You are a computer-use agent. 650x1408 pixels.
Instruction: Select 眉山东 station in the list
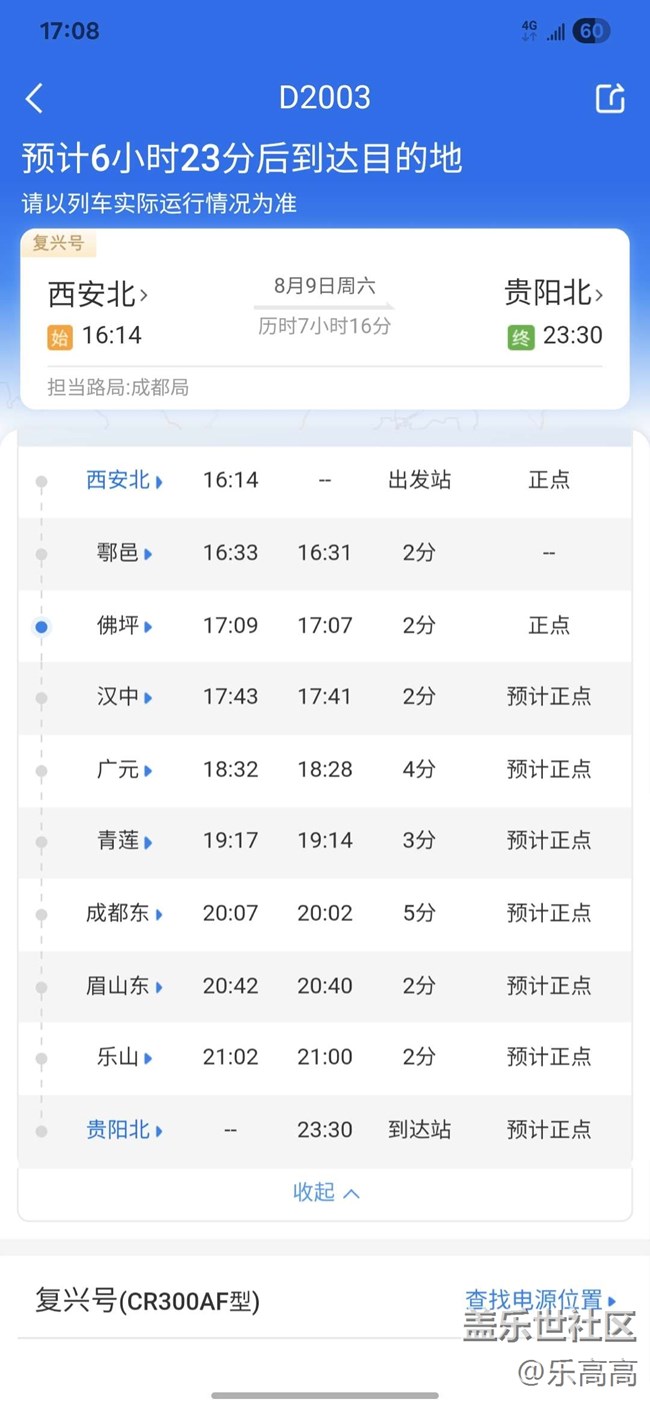pos(125,986)
